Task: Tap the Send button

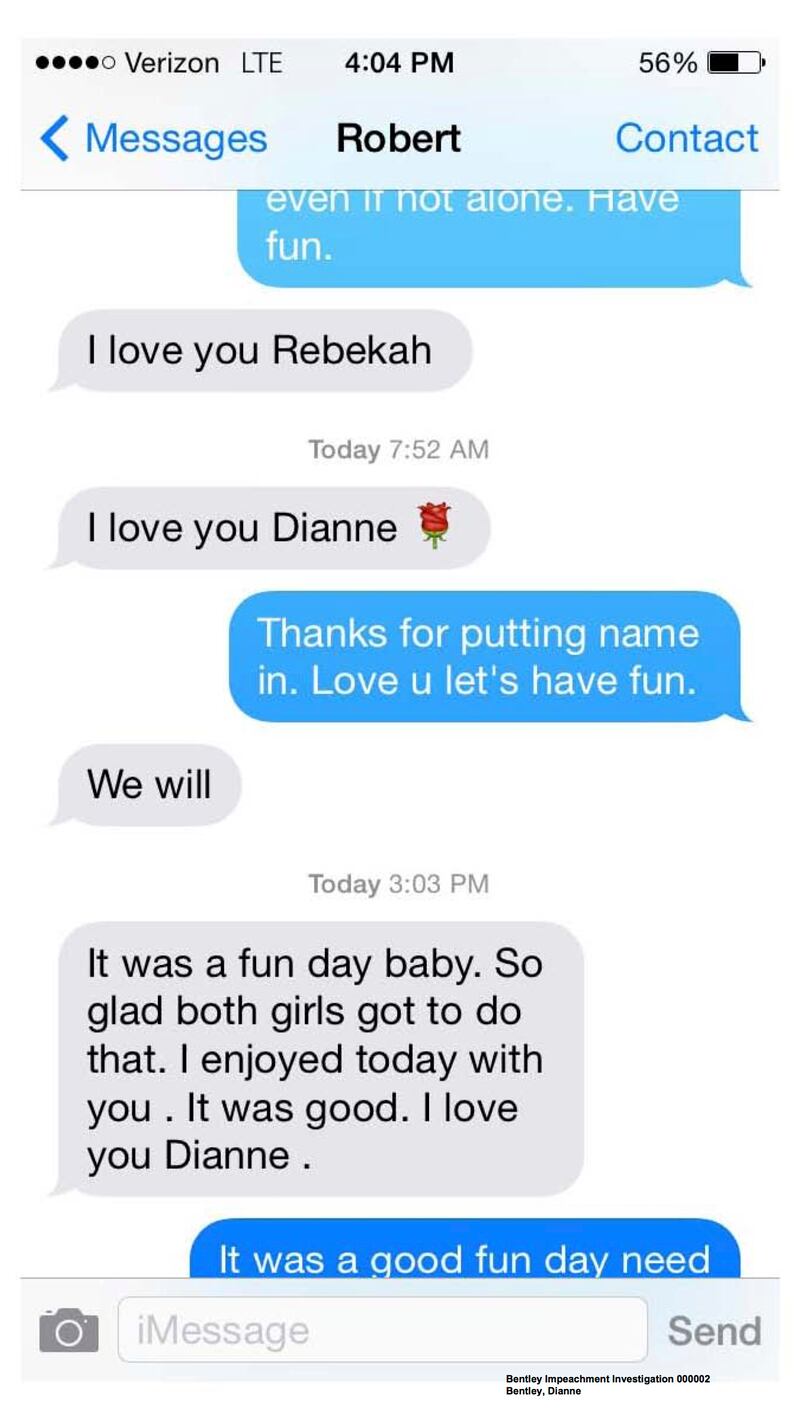Action: click(x=714, y=1331)
